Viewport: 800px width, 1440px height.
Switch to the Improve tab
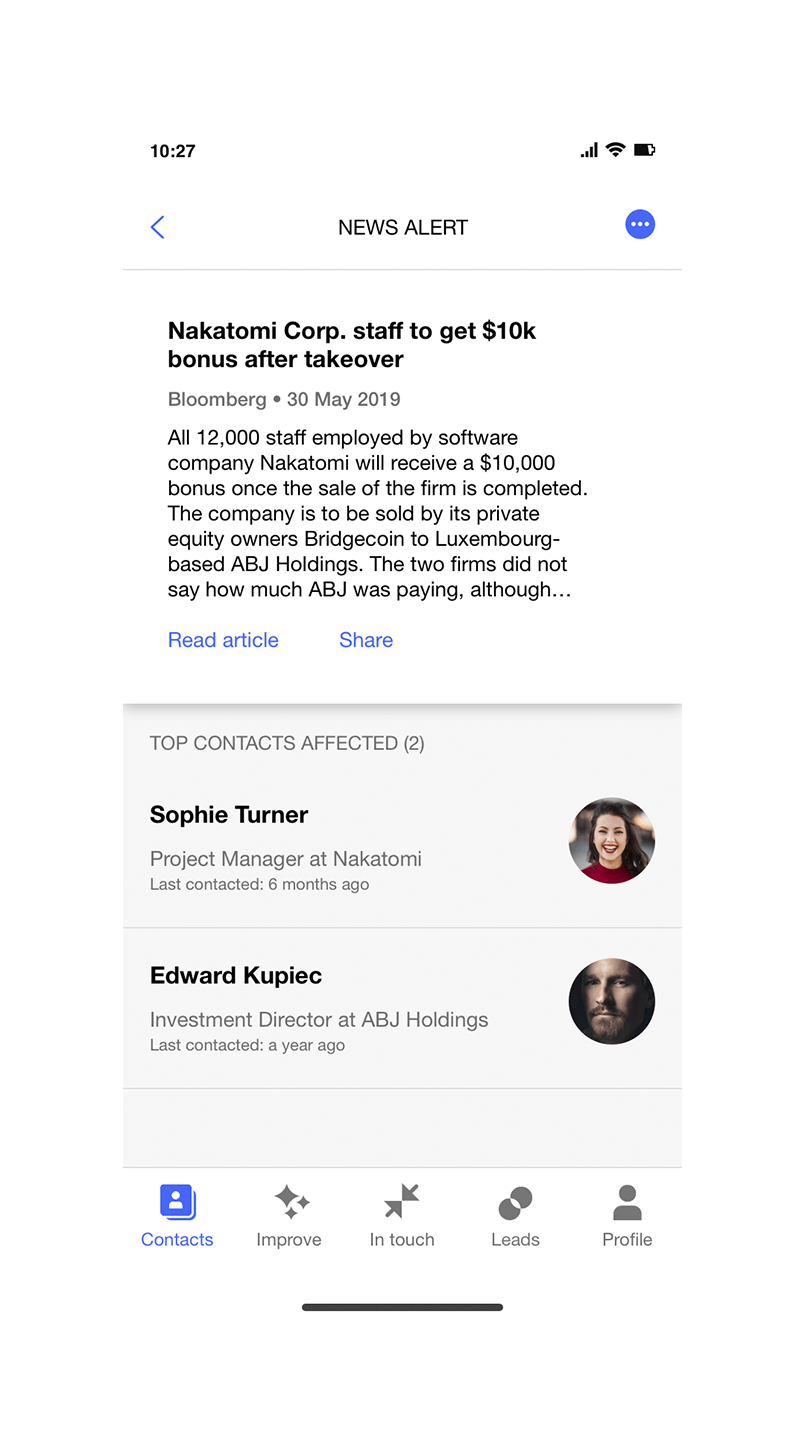tap(289, 1216)
